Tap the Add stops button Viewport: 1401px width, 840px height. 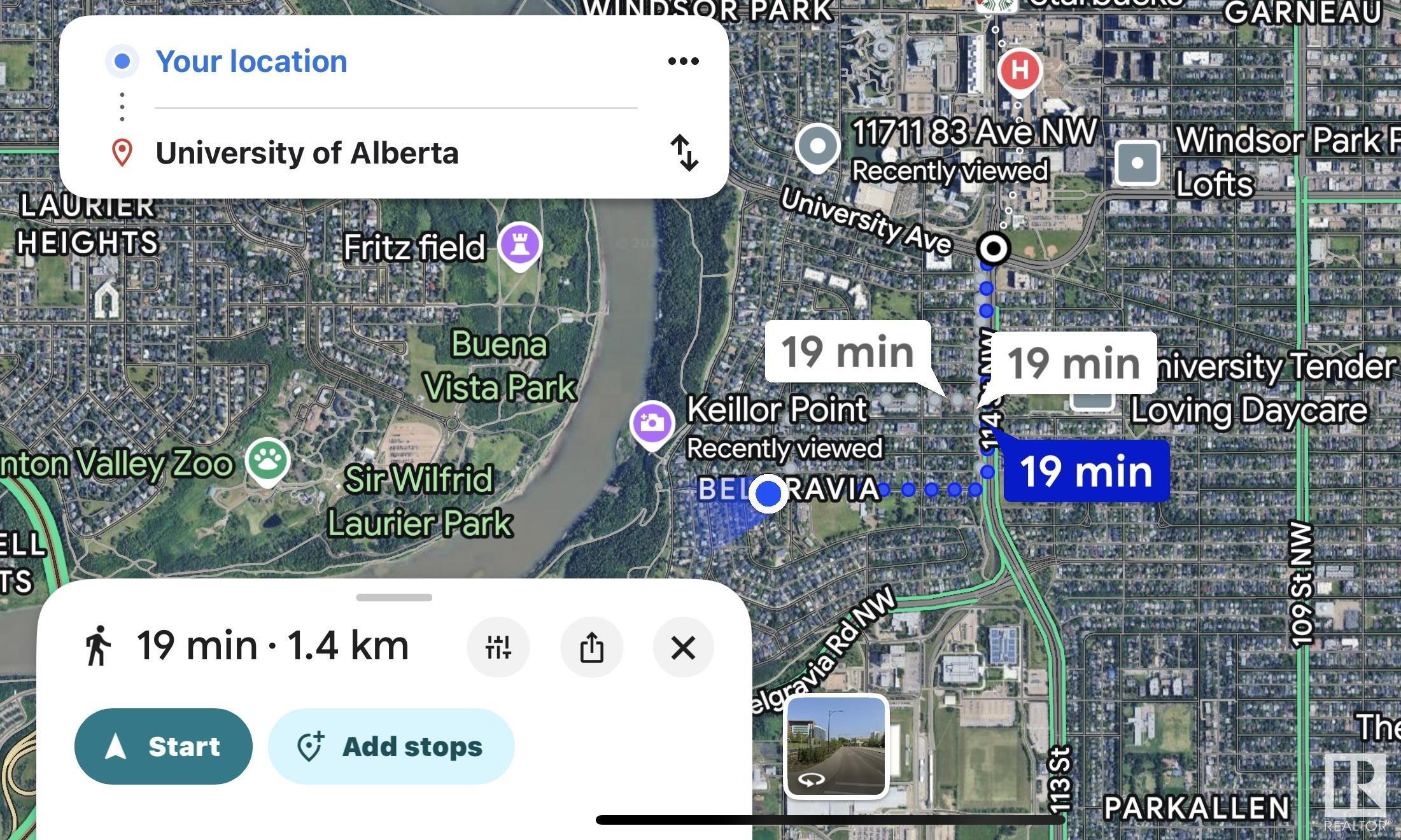[x=391, y=746]
